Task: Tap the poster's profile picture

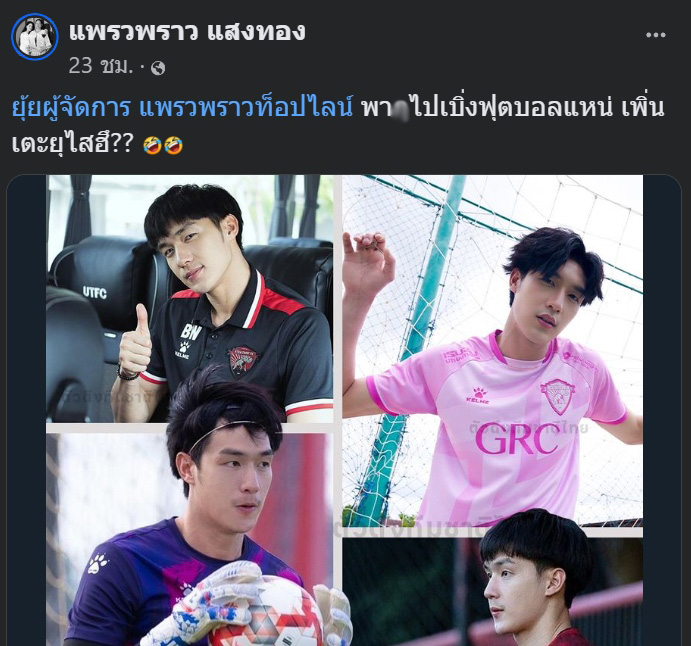Action: tap(35, 37)
